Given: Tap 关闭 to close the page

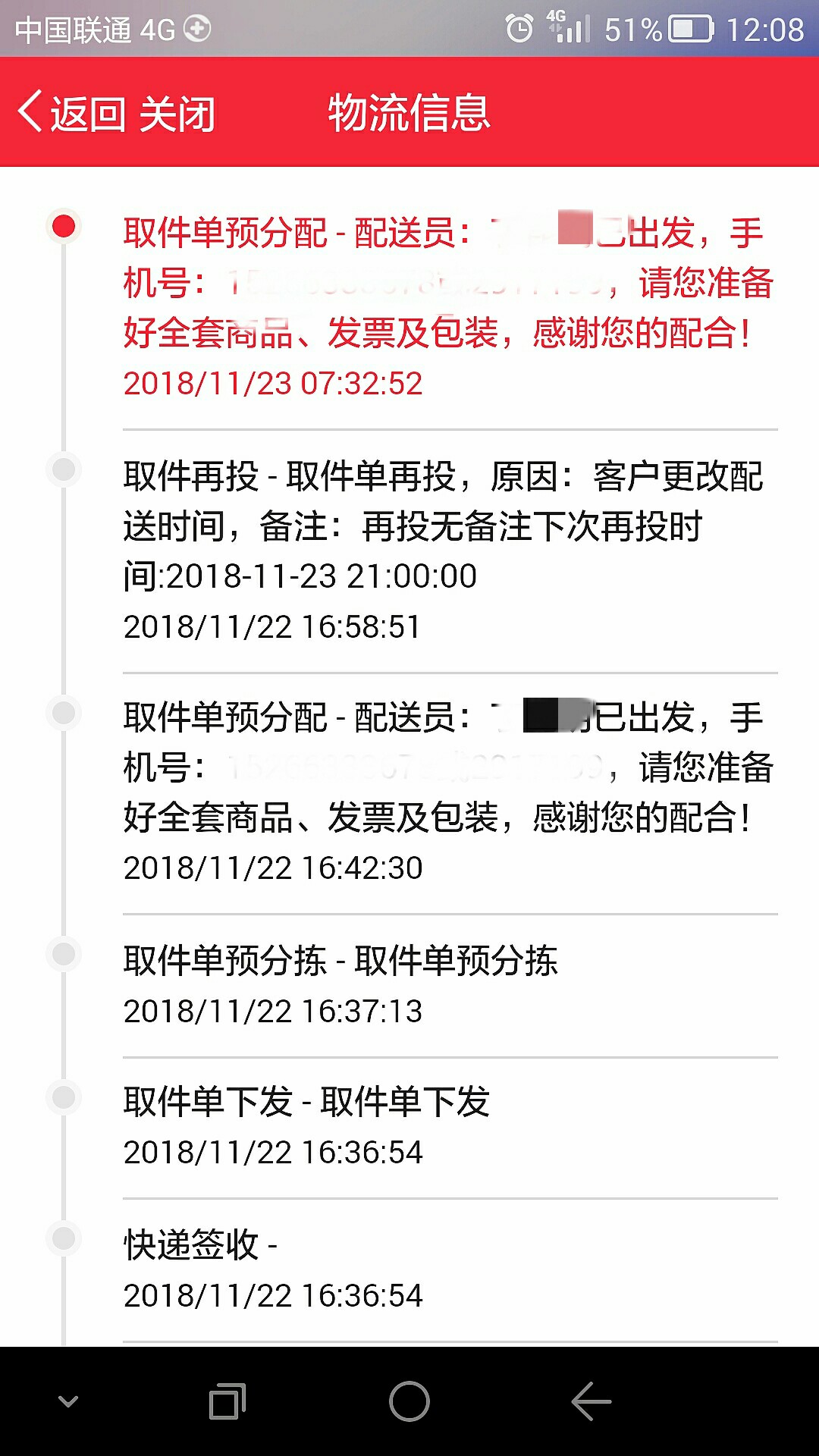Looking at the screenshot, I should (x=178, y=114).
